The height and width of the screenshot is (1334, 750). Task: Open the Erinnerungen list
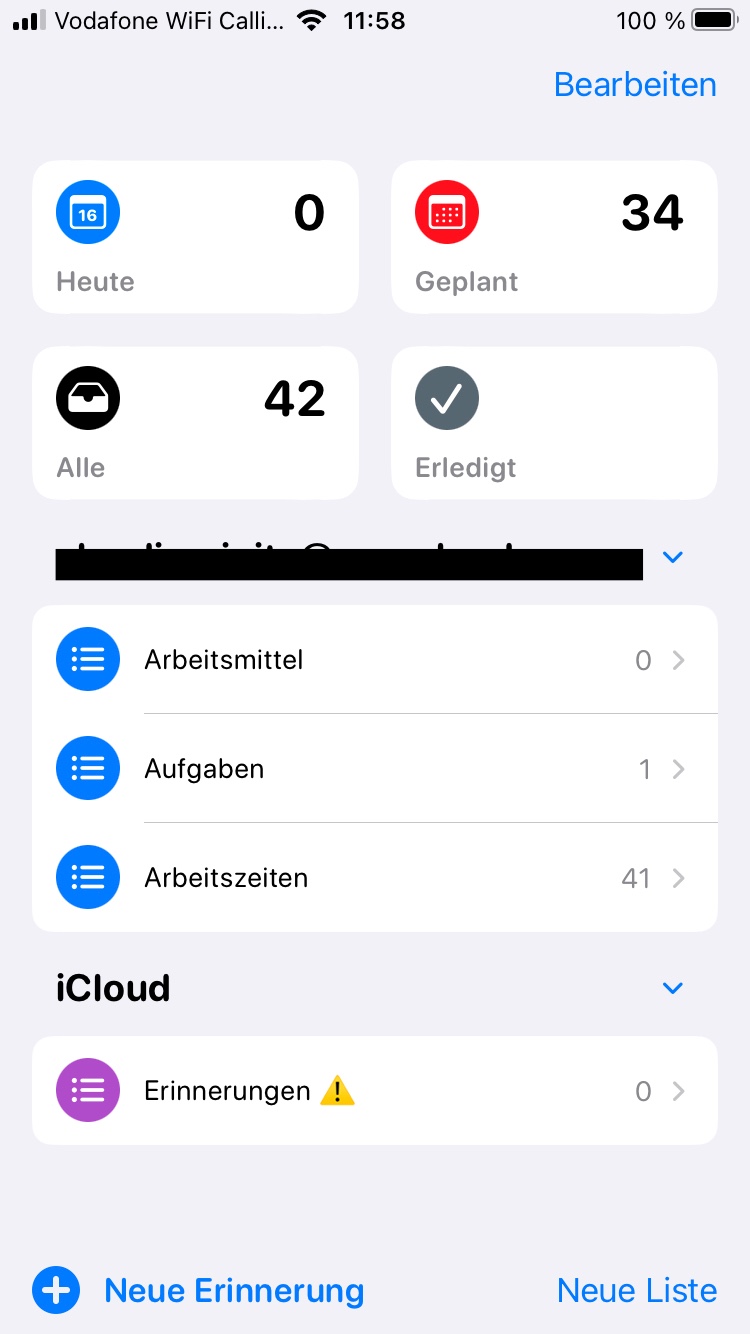pyautogui.click(x=375, y=1091)
